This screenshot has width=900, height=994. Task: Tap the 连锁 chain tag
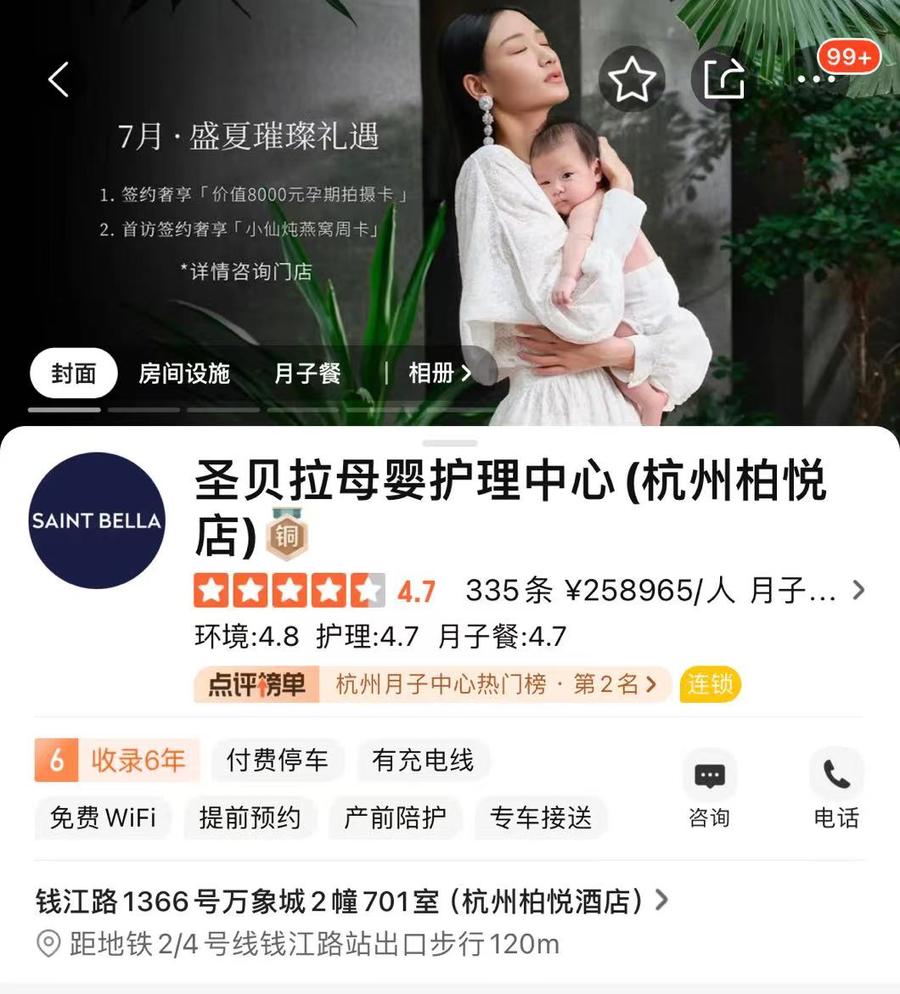point(710,685)
